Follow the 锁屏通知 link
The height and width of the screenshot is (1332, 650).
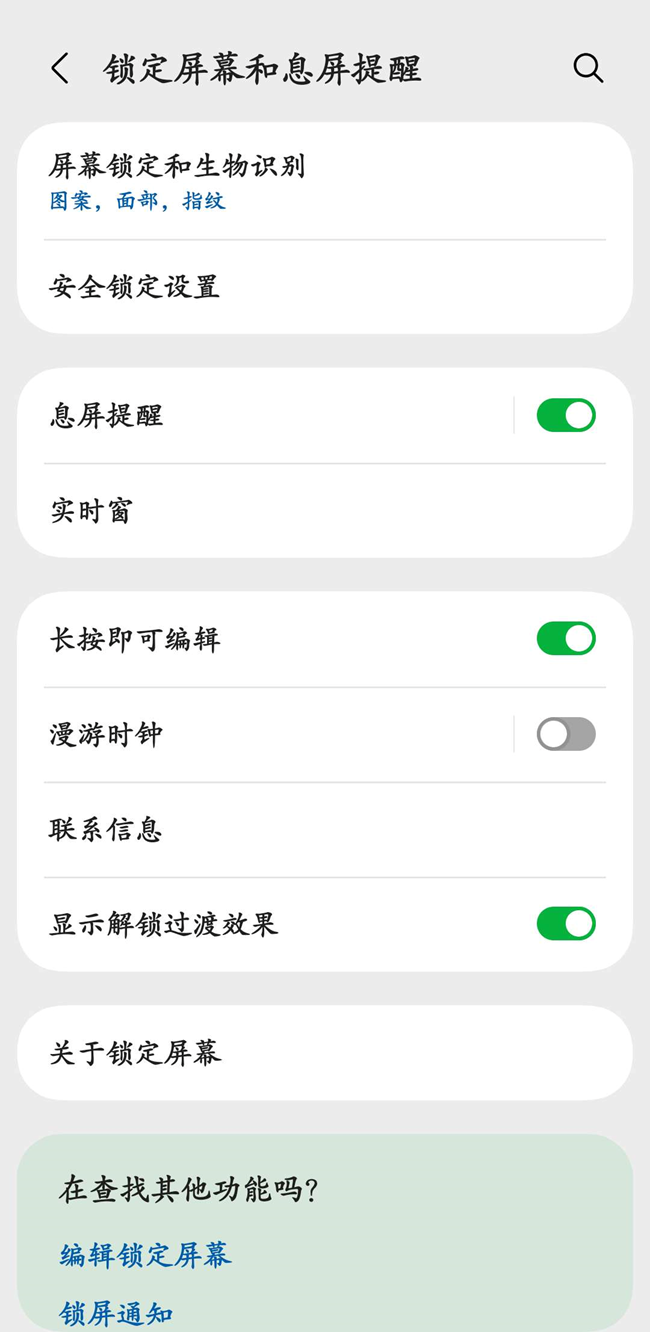click(x=117, y=1313)
